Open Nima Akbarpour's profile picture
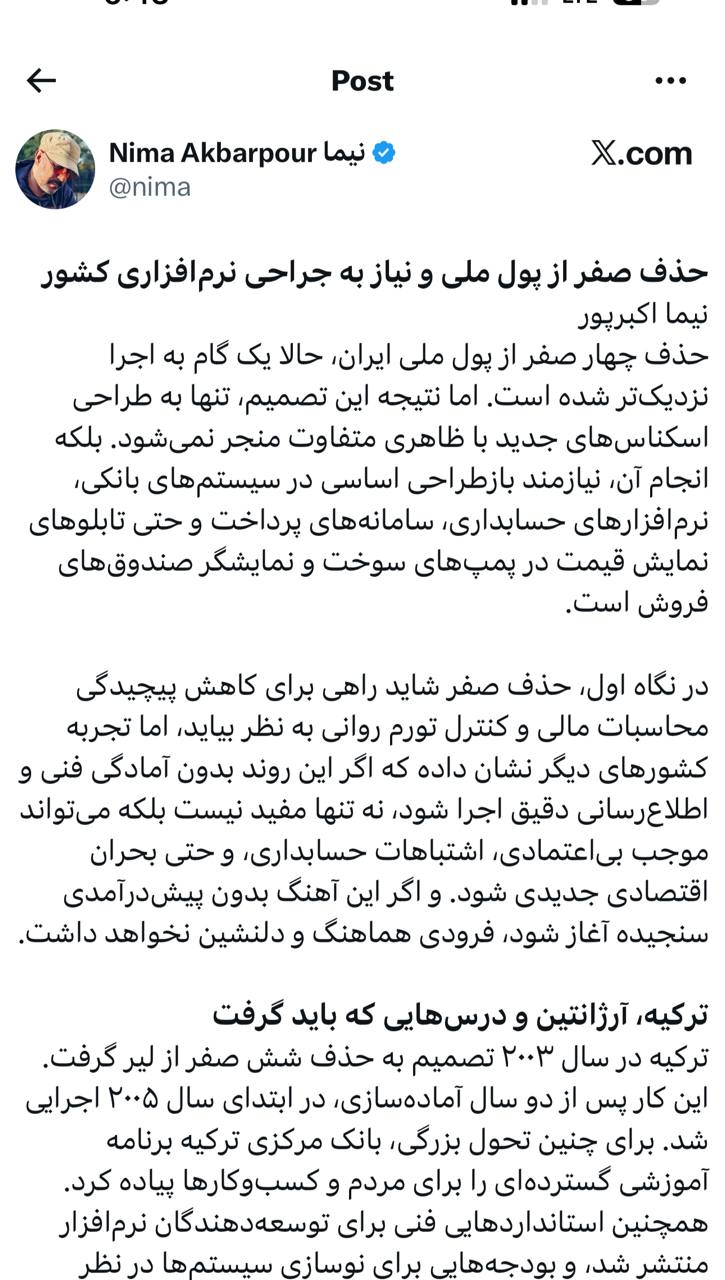Viewport: 725px width, 1280px height. (55, 168)
